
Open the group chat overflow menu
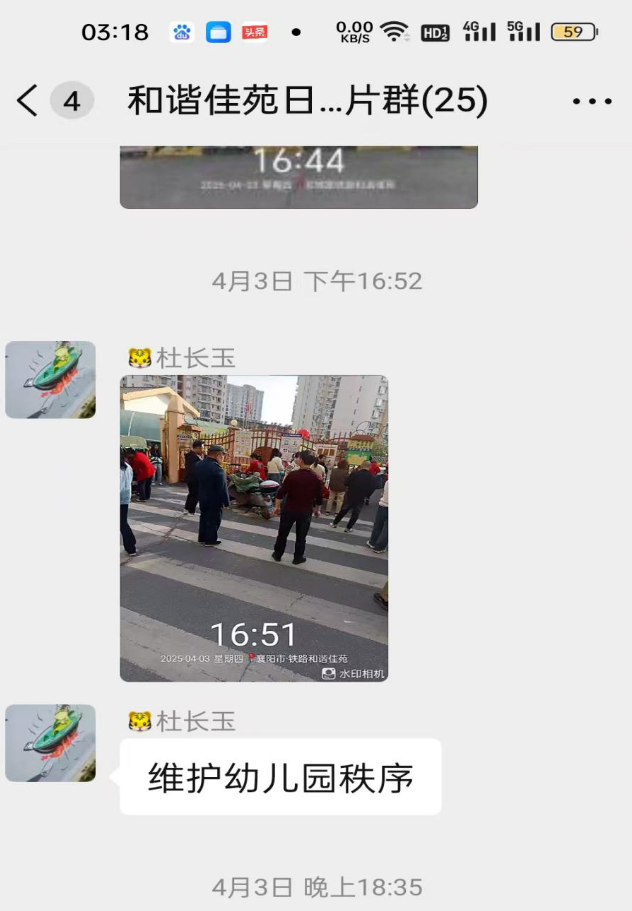click(x=592, y=101)
